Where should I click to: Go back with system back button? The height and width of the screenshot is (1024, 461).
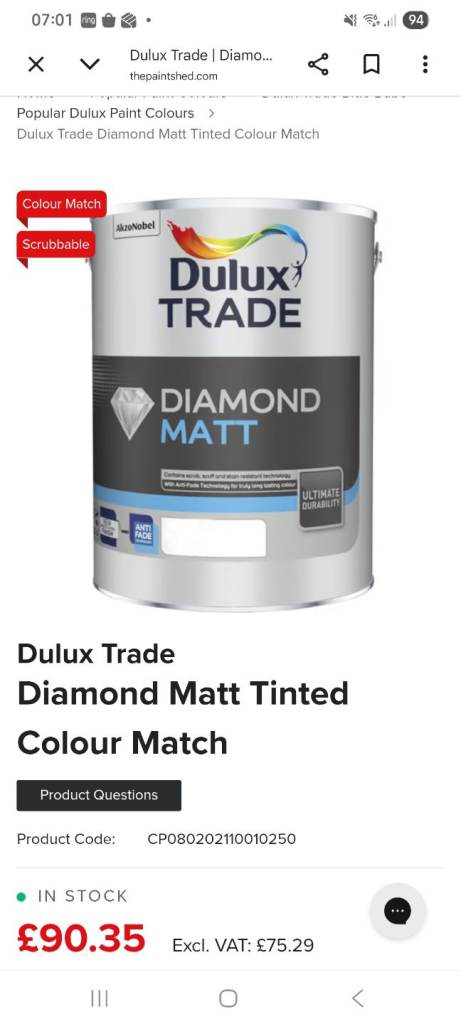(x=357, y=998)
